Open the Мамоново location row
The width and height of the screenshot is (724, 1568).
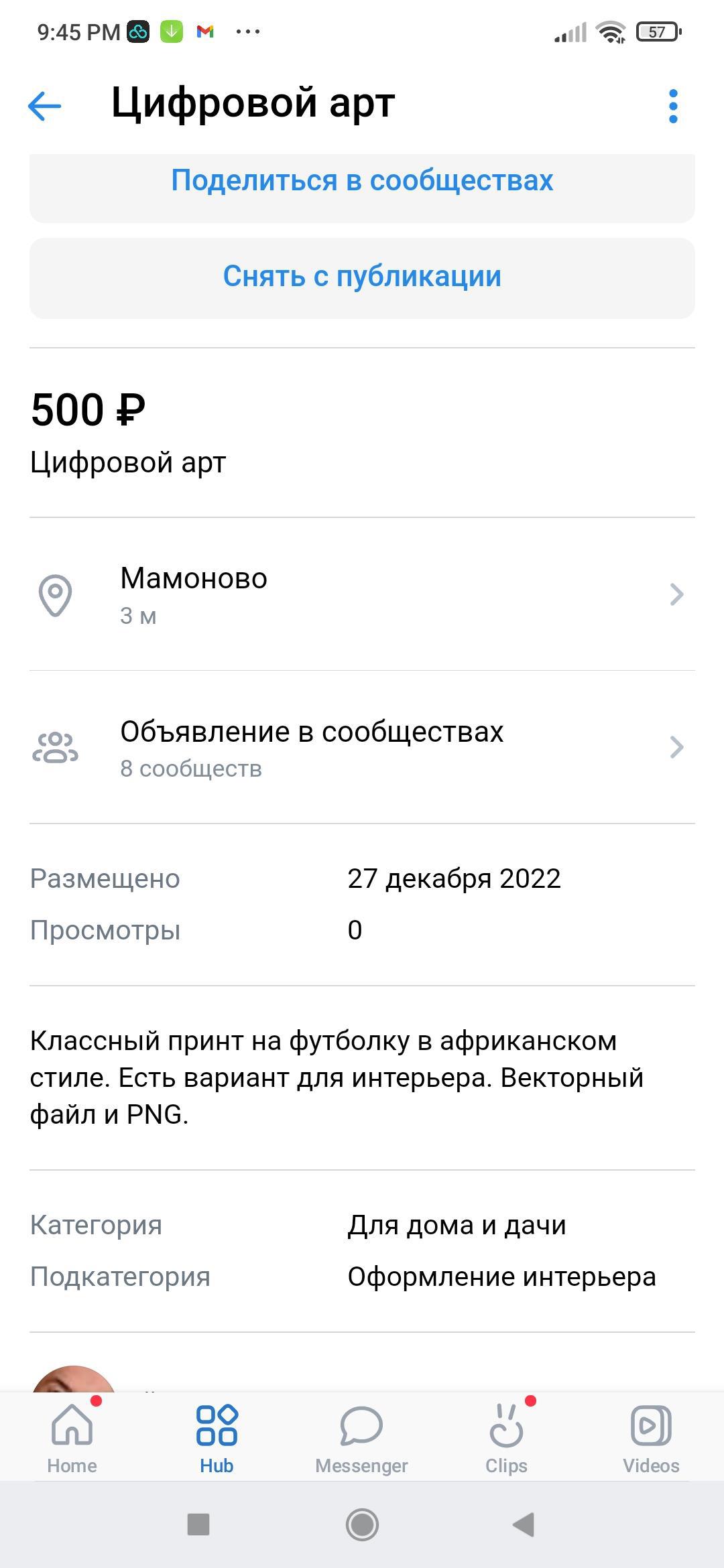[x=362, y=594]
